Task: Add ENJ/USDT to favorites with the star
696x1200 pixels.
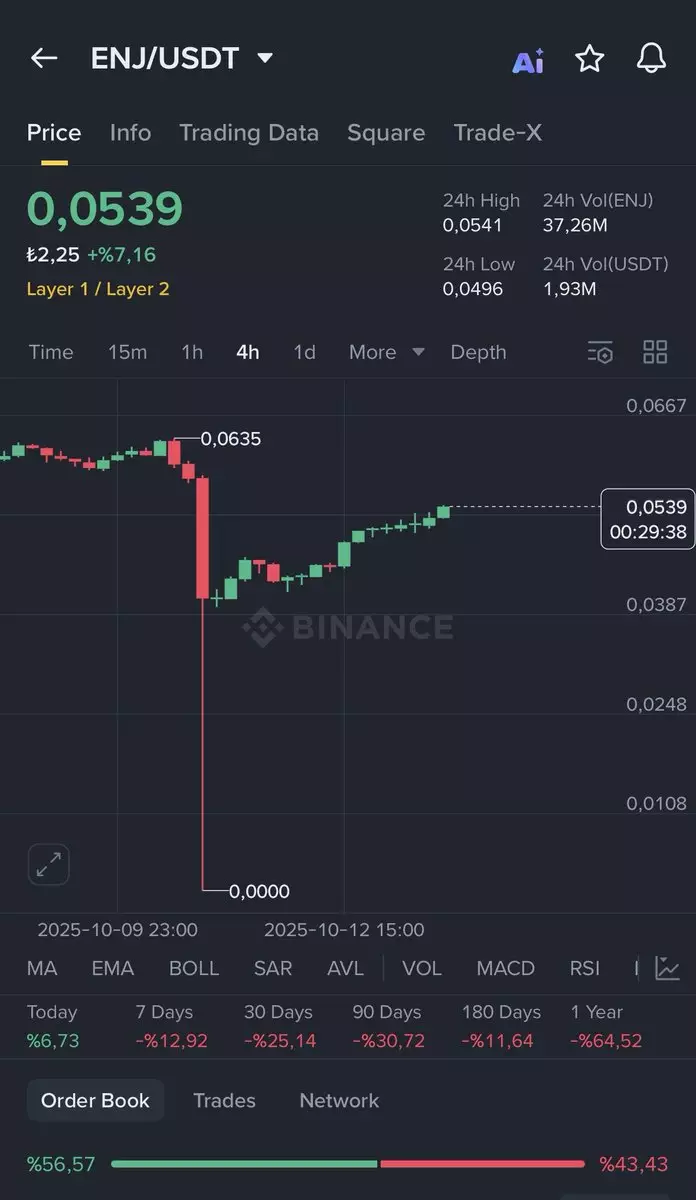Action: click(590, 59)
